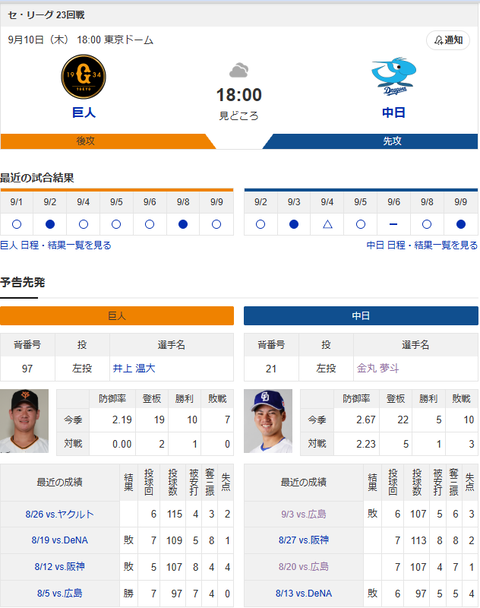480x608 pixels.
Task: Open the 8/20 vs.広島 game
Action: 304,567
